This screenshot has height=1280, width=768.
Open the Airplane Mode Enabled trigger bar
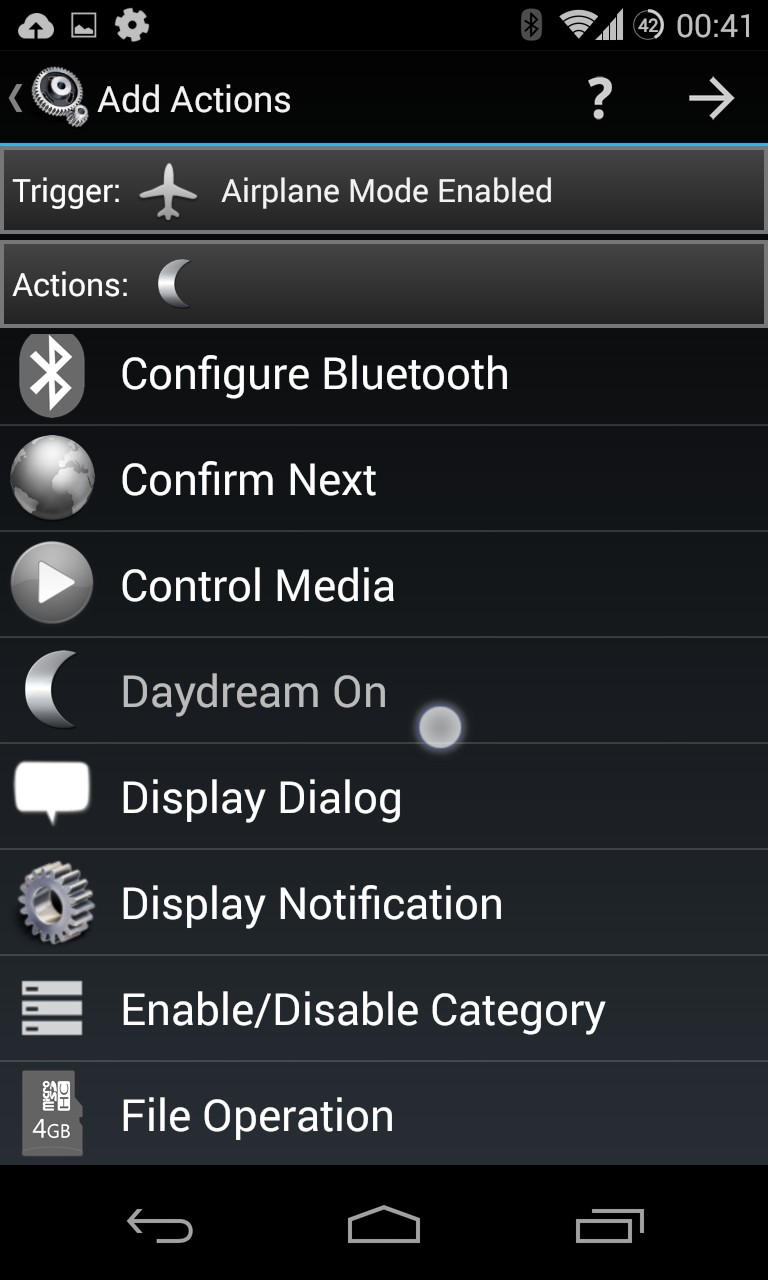pyautogui.click(x=384, y=191)
